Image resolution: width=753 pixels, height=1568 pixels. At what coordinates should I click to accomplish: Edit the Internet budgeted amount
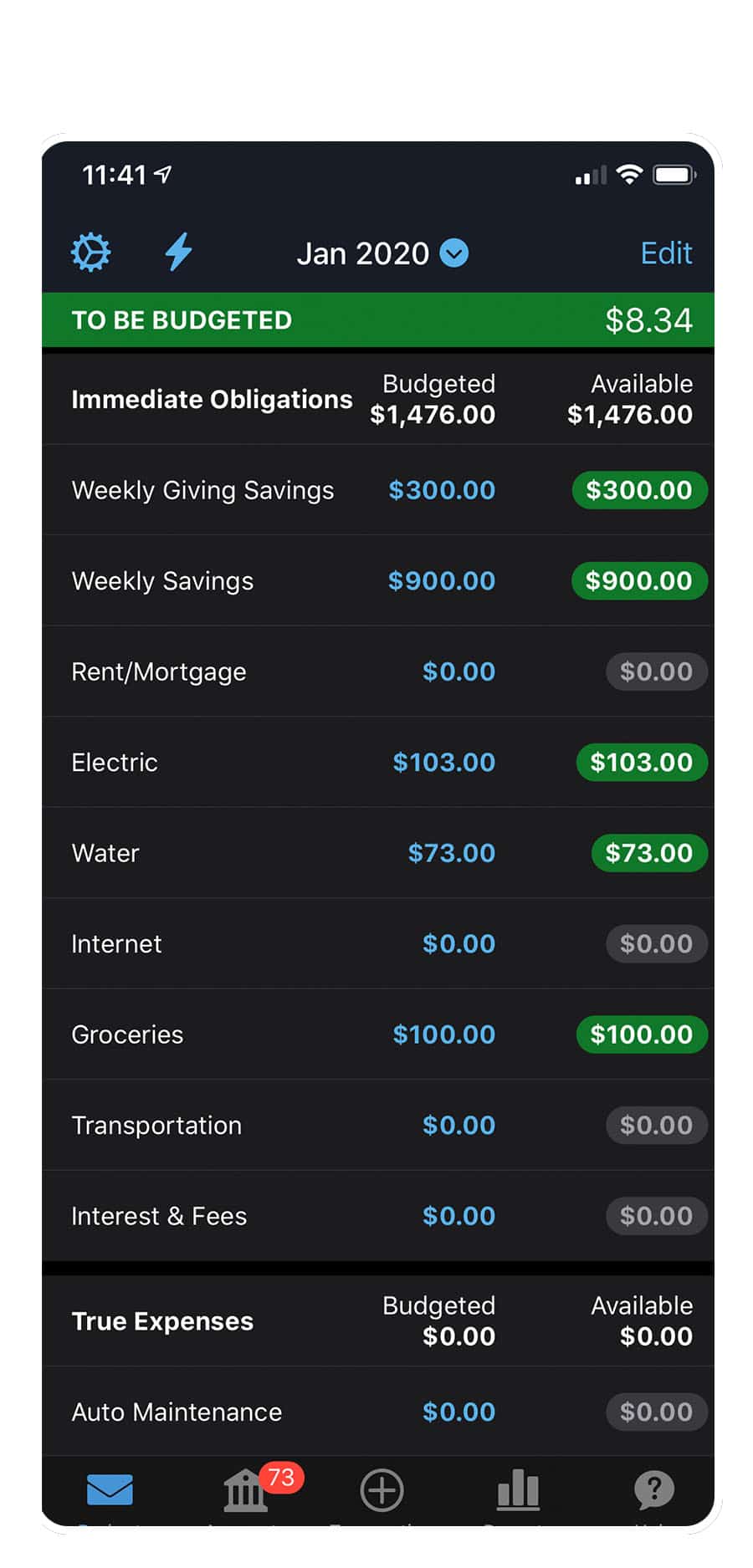(x=458, y=943)
